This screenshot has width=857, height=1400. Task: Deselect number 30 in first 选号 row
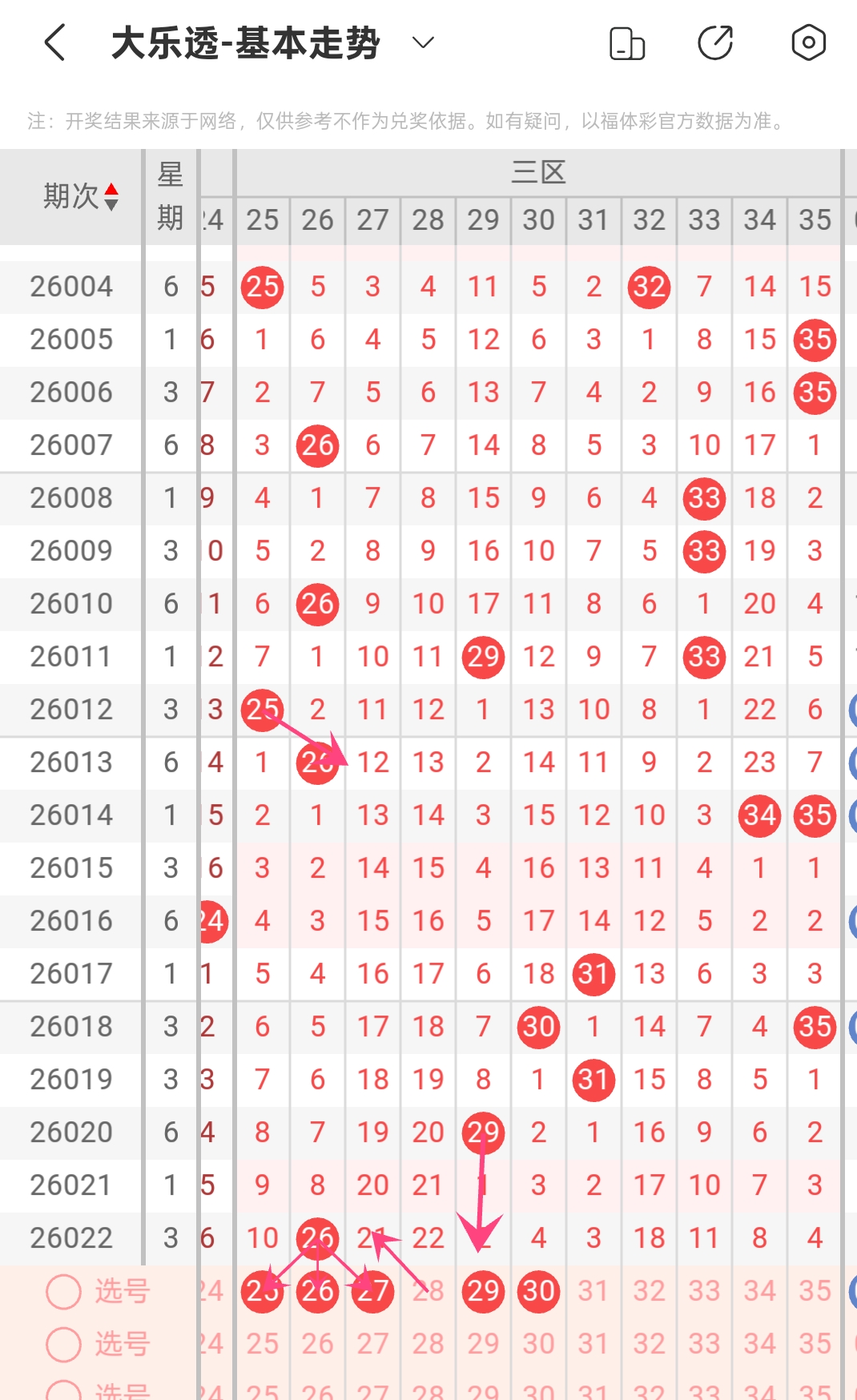(539, 1290)
